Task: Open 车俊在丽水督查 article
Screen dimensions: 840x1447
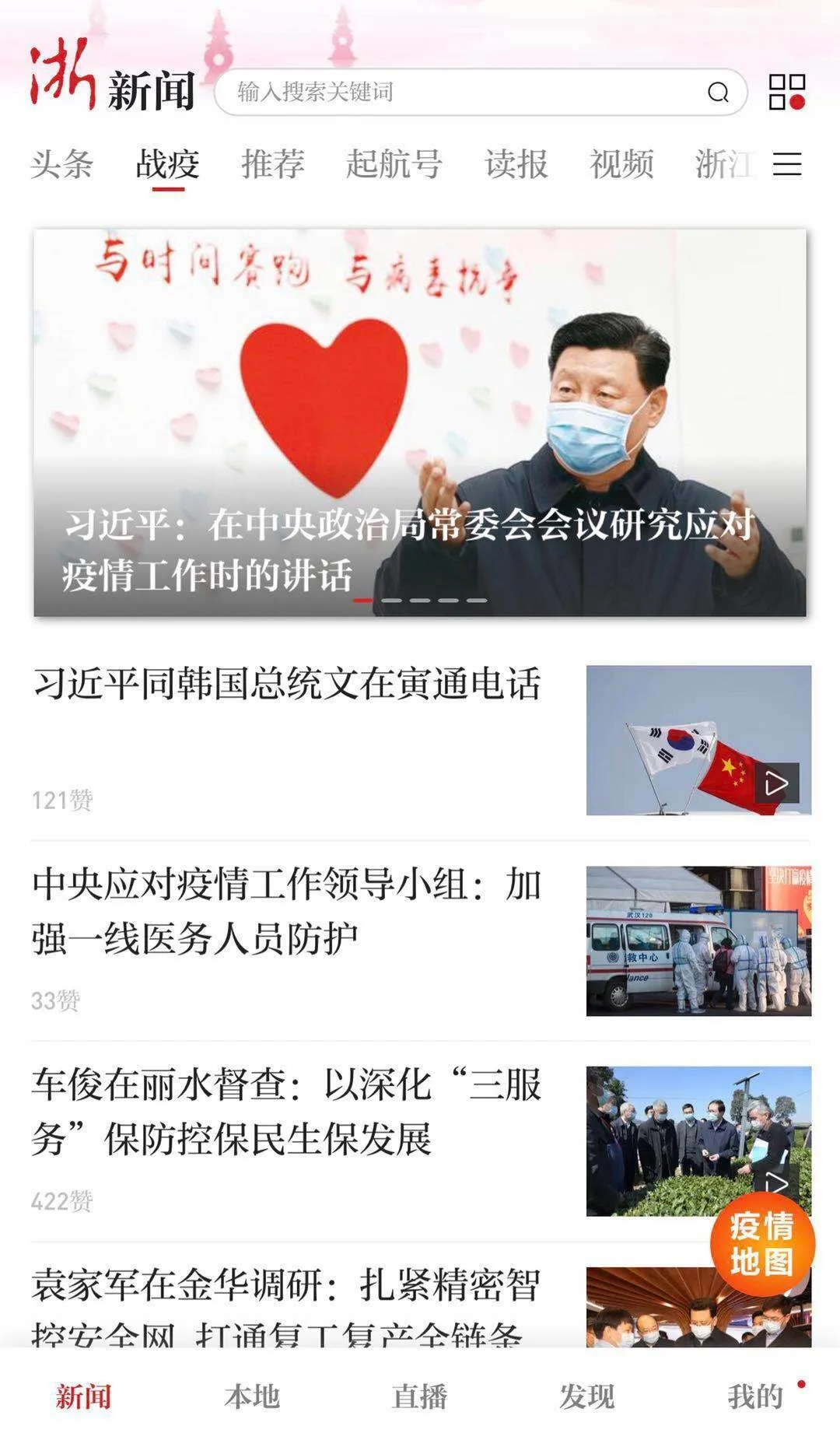Action: pos(286,1112)
